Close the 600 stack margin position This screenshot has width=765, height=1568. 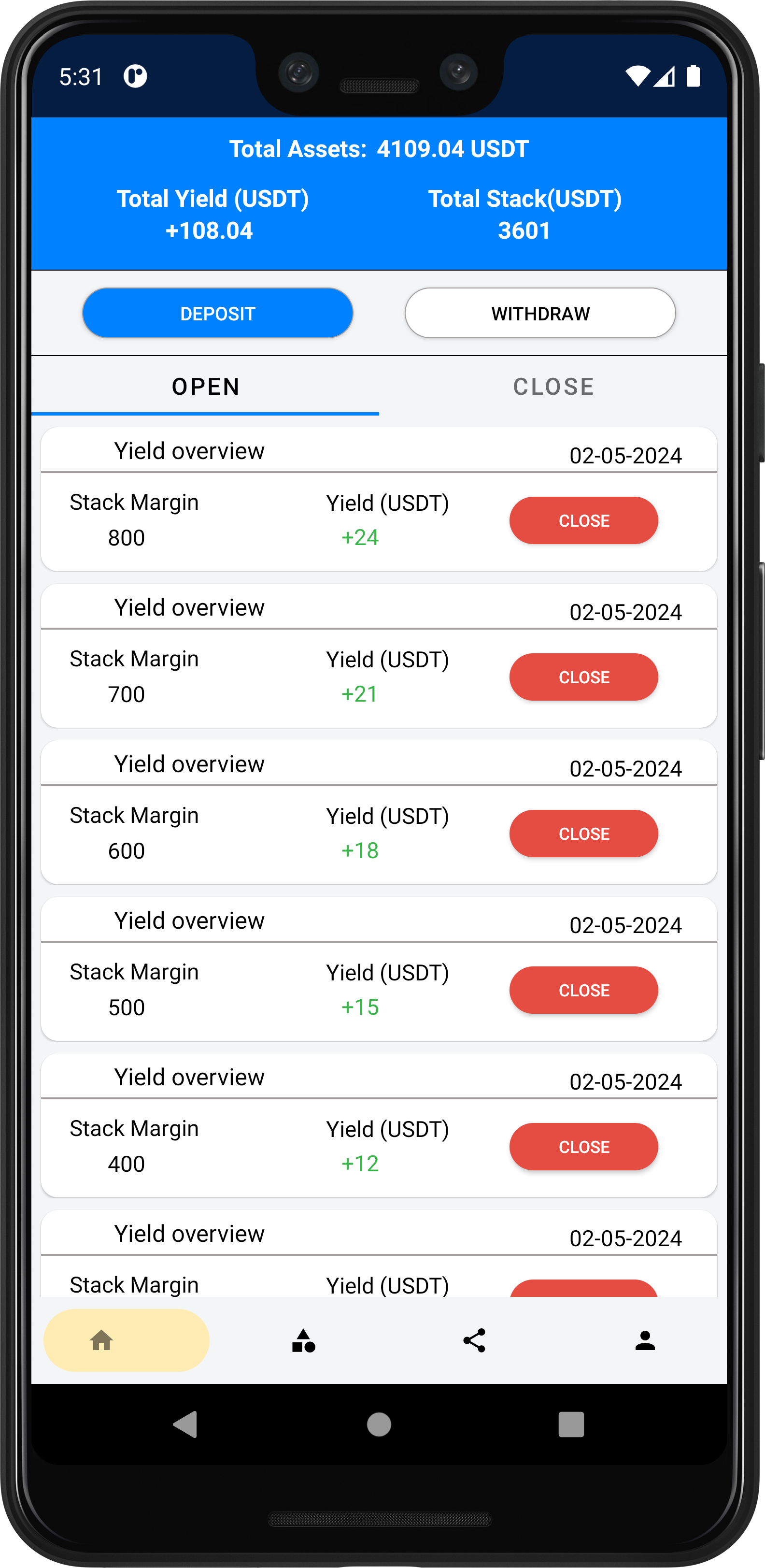pos(583,834)
